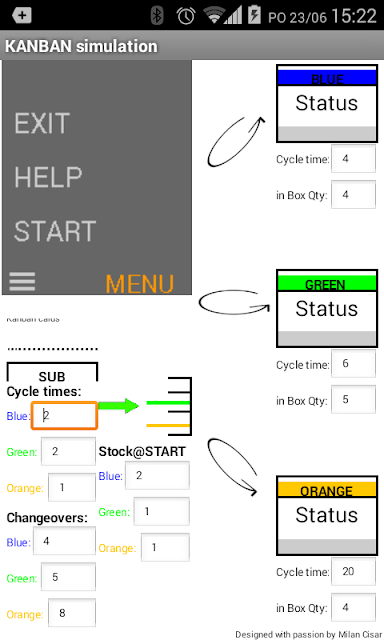The height and width of the screenshot is (640, 384).
Task: Edit Green cycle time under SUB
Action: [x=69, y=451]
